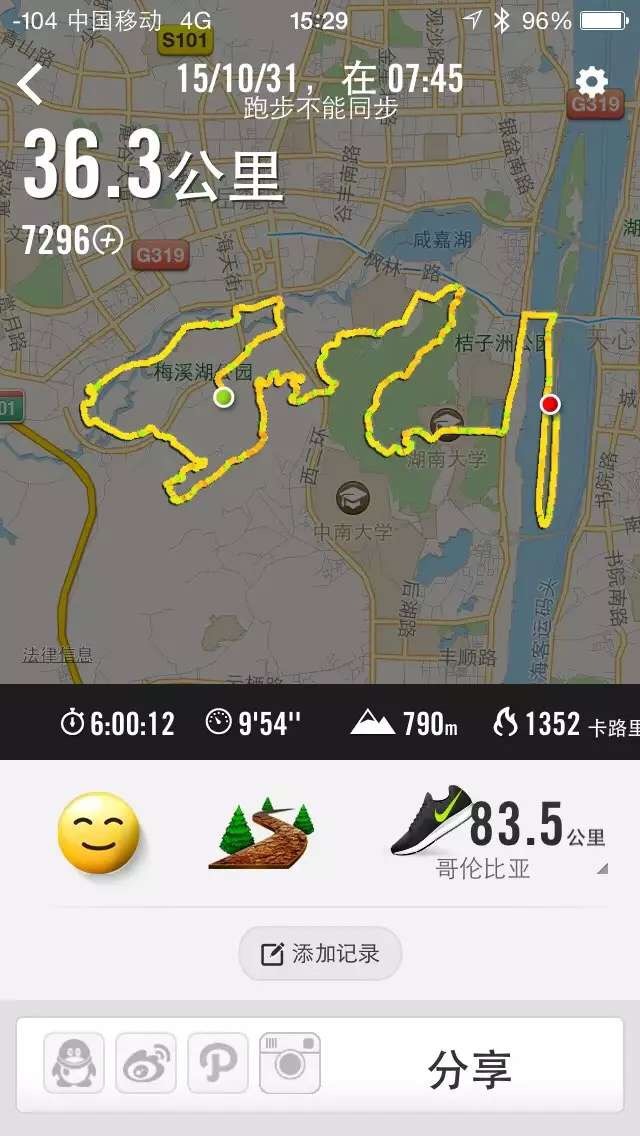Image resolution: width=640 pixels, height=1136 pixels.
Task: Change the trail terrain icon
Action: 262,833
